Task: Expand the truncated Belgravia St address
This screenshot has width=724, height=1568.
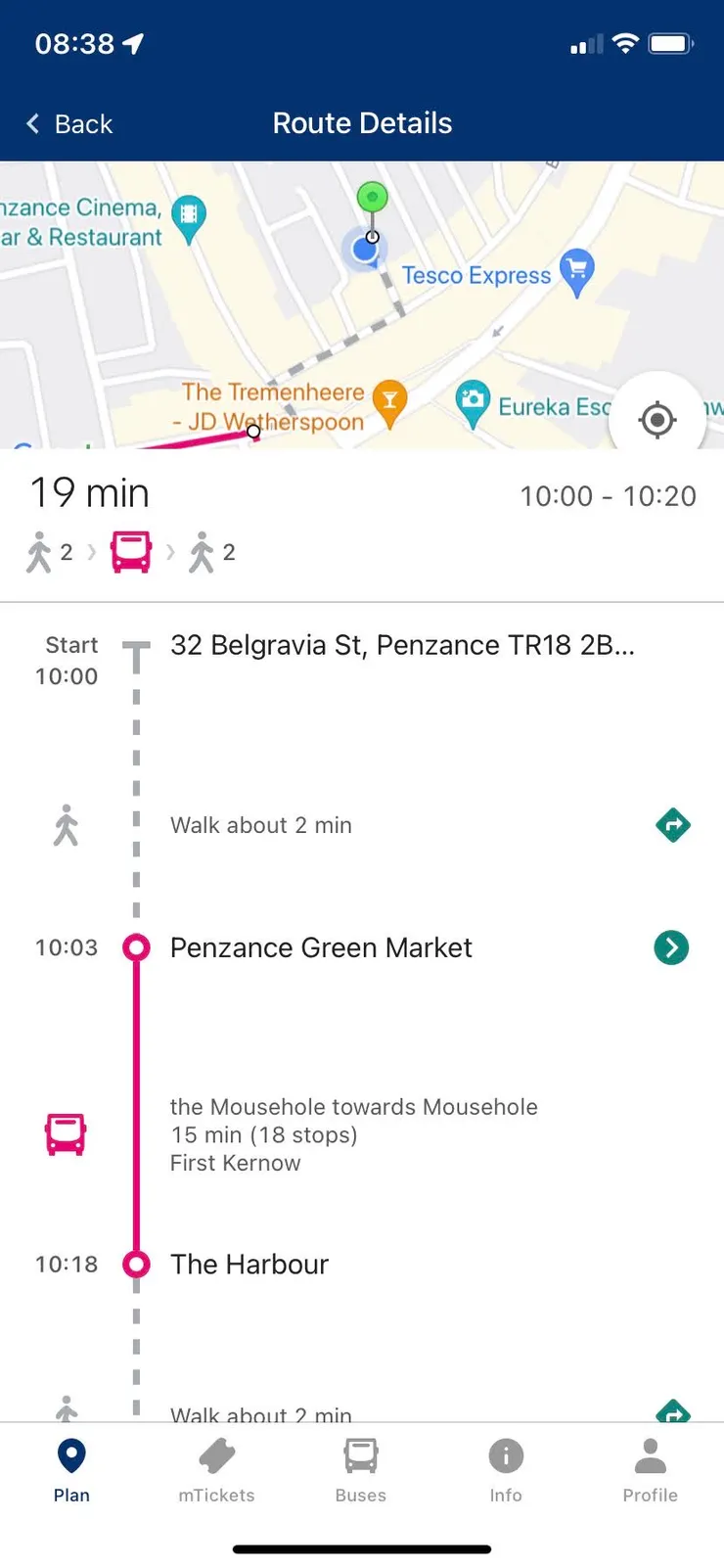Action: pyautogui.click(x=403, y=645)
